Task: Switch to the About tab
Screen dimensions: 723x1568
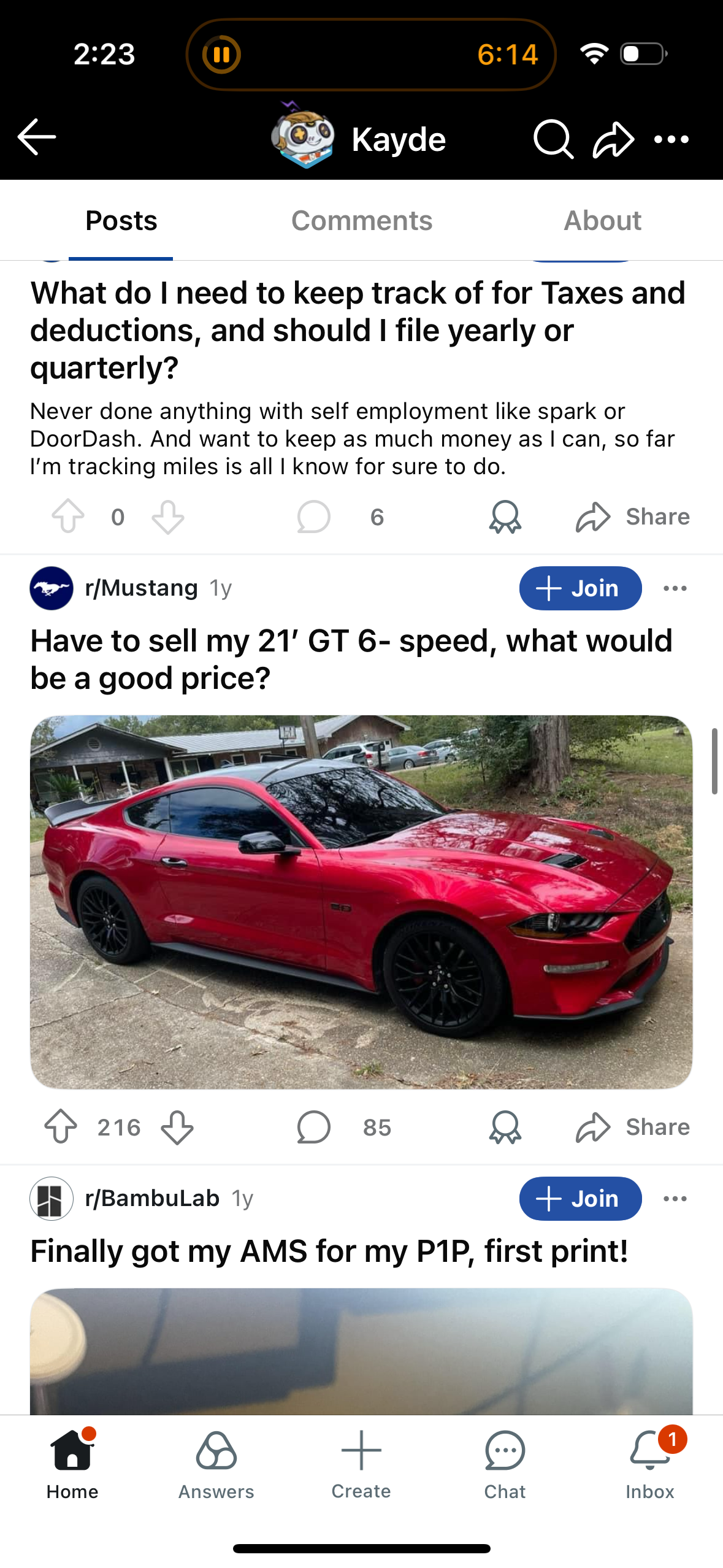Action: click(x=602, y=221)
